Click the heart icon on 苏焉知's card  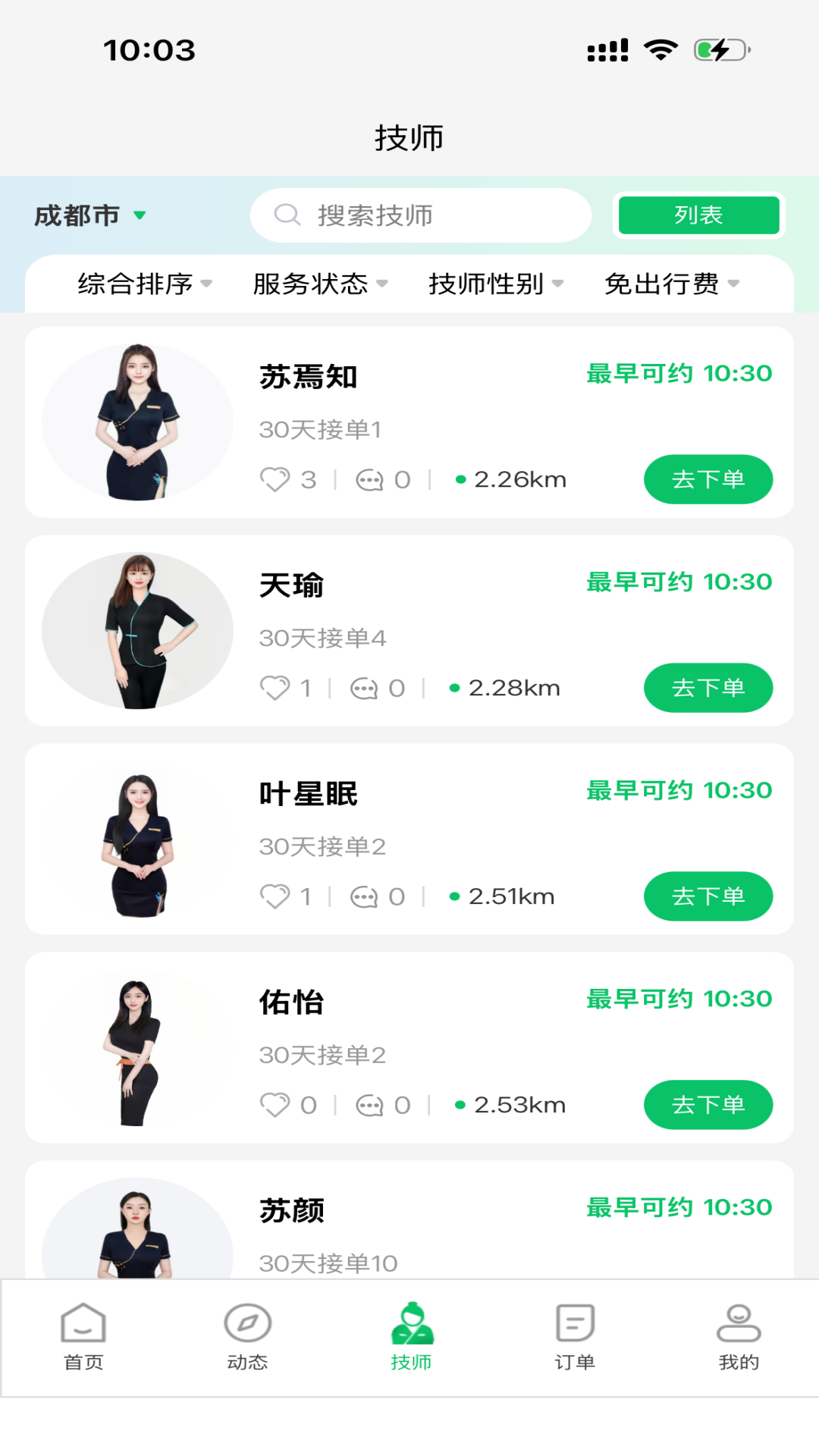coord(275,479)
